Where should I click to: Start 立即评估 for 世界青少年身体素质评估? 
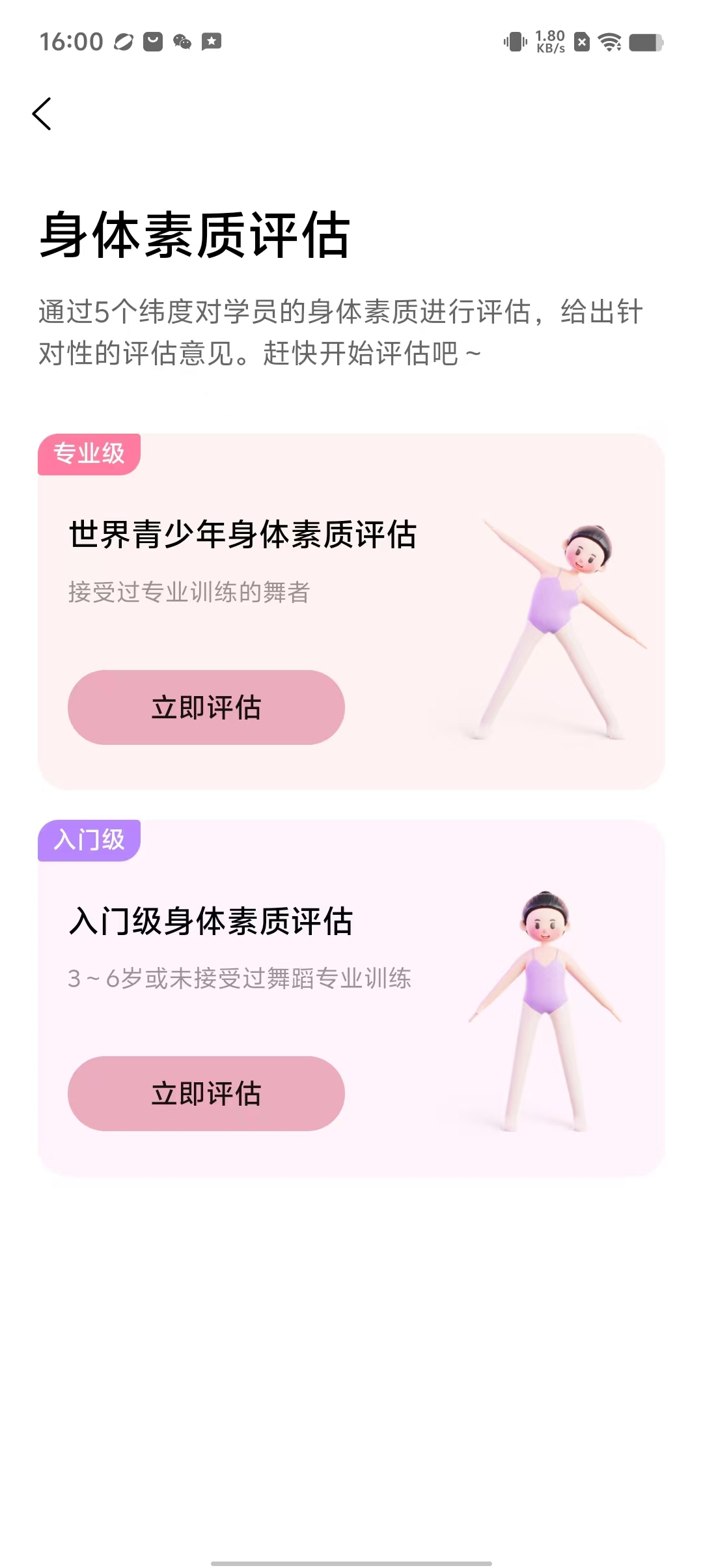206,707
